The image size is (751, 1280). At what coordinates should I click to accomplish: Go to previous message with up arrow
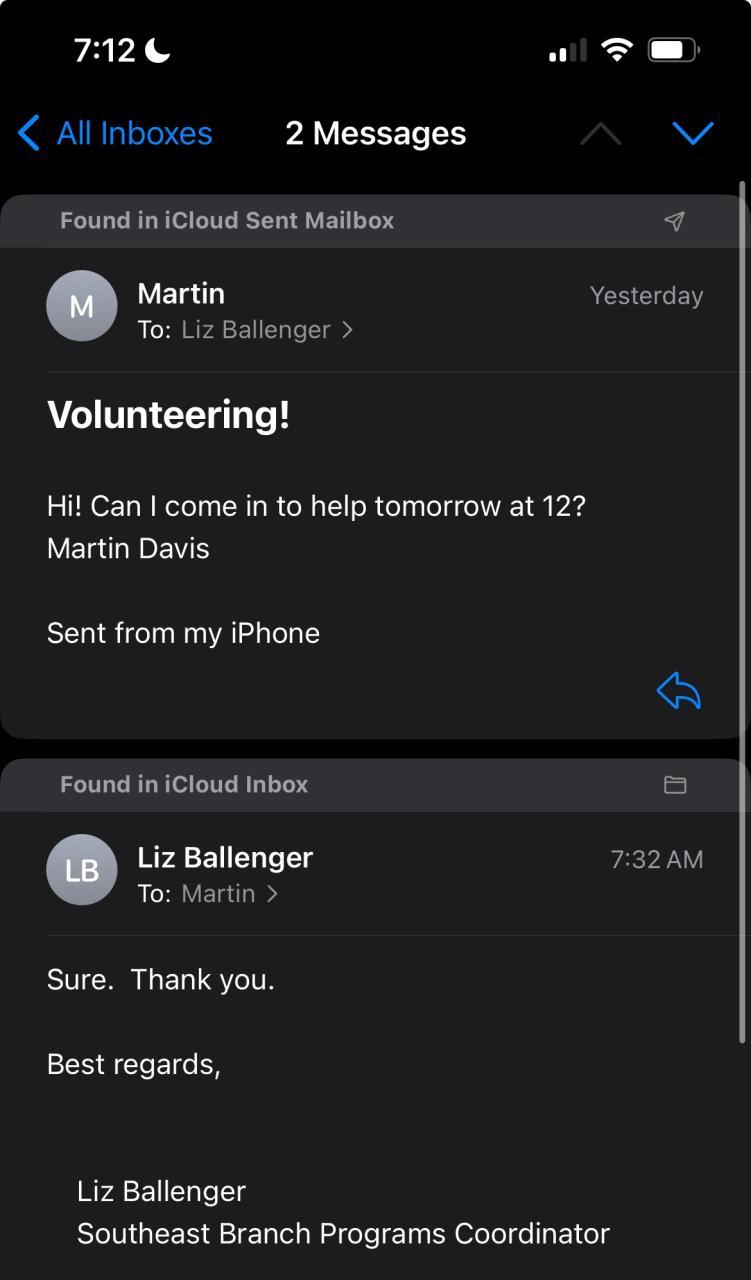point(600,134)
